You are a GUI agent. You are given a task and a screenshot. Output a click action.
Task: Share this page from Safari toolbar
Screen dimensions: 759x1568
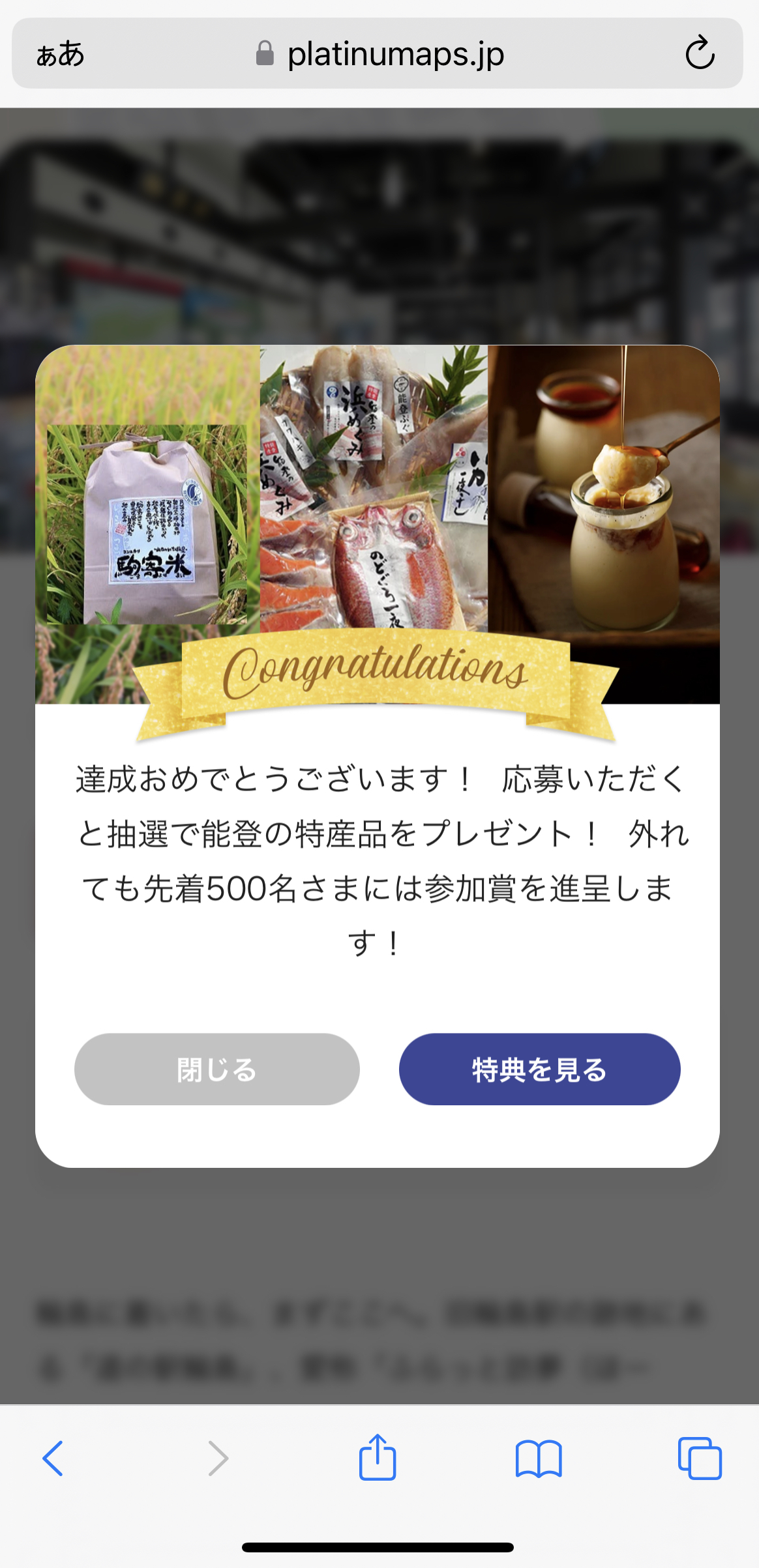(378, 1457)
